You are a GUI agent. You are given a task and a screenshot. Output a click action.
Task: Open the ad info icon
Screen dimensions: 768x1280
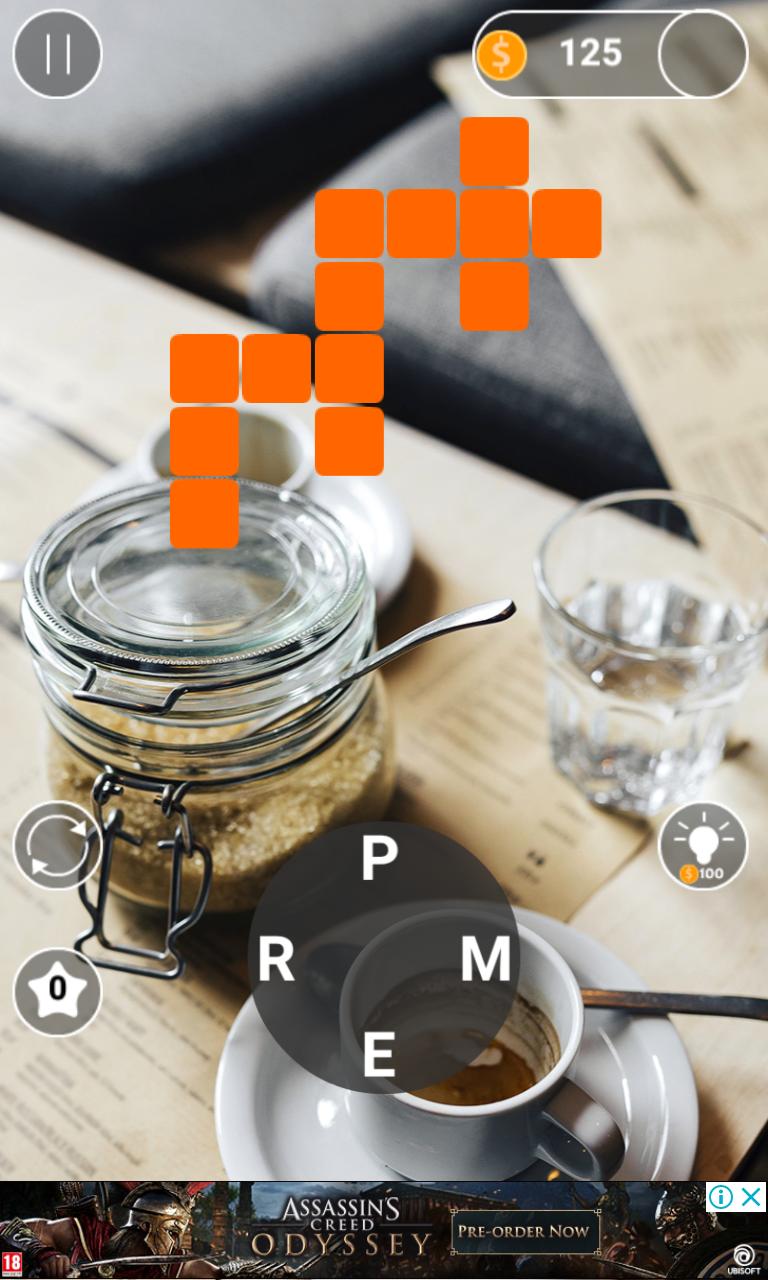tap(721, 1196)
